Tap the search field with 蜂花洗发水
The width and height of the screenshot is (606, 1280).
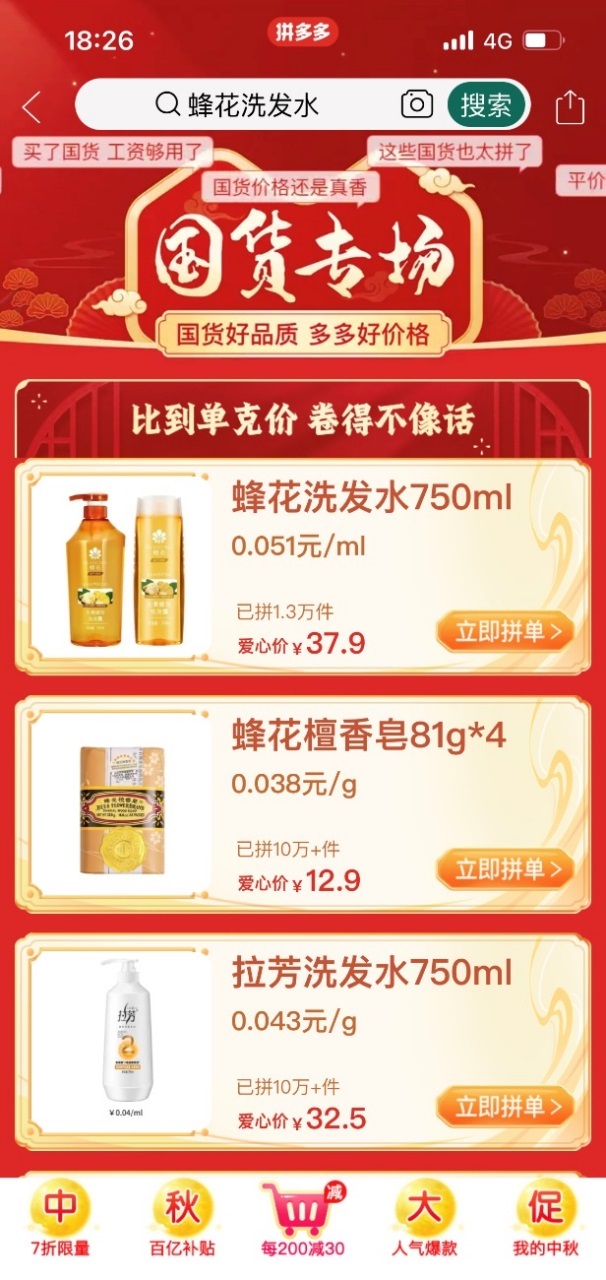270,104
